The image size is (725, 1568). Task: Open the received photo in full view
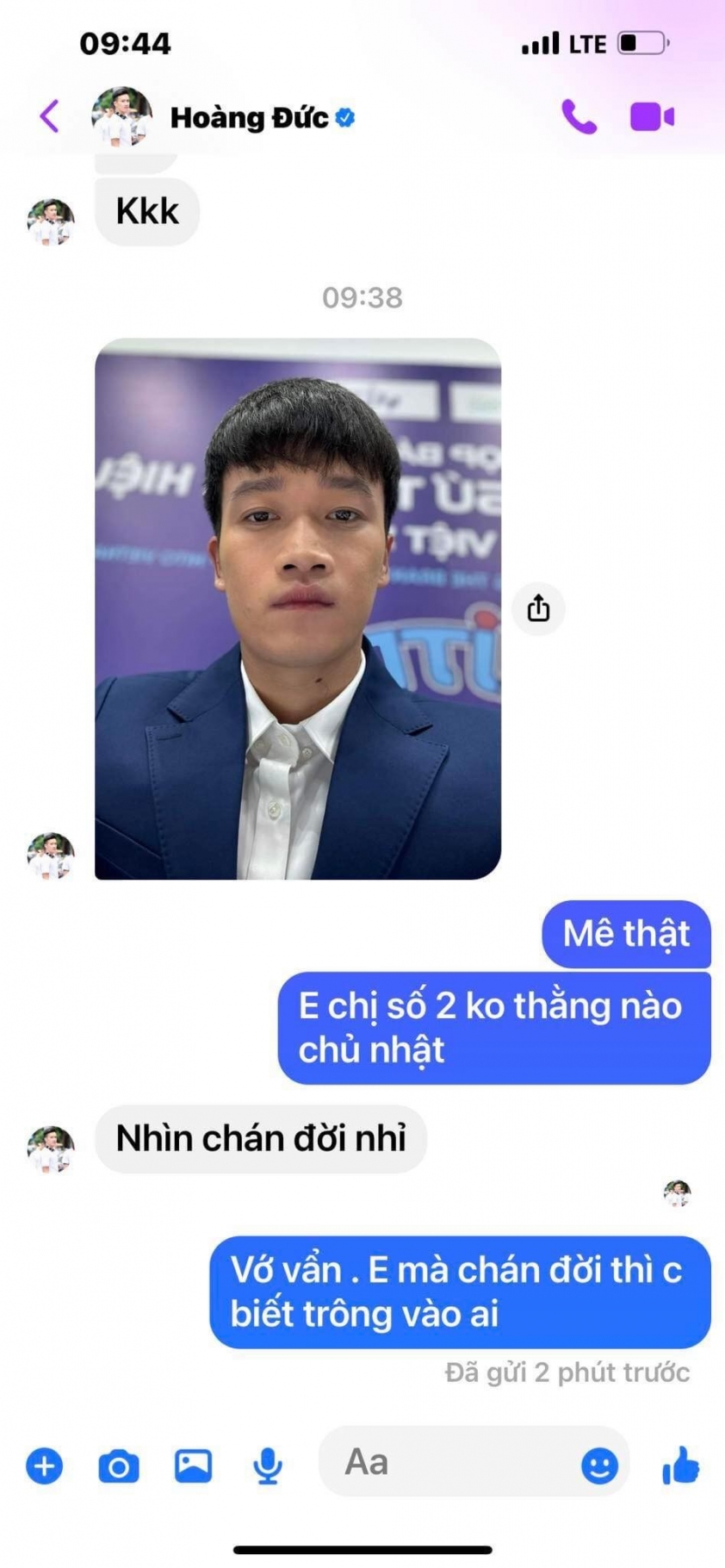[x=297, y=608]
